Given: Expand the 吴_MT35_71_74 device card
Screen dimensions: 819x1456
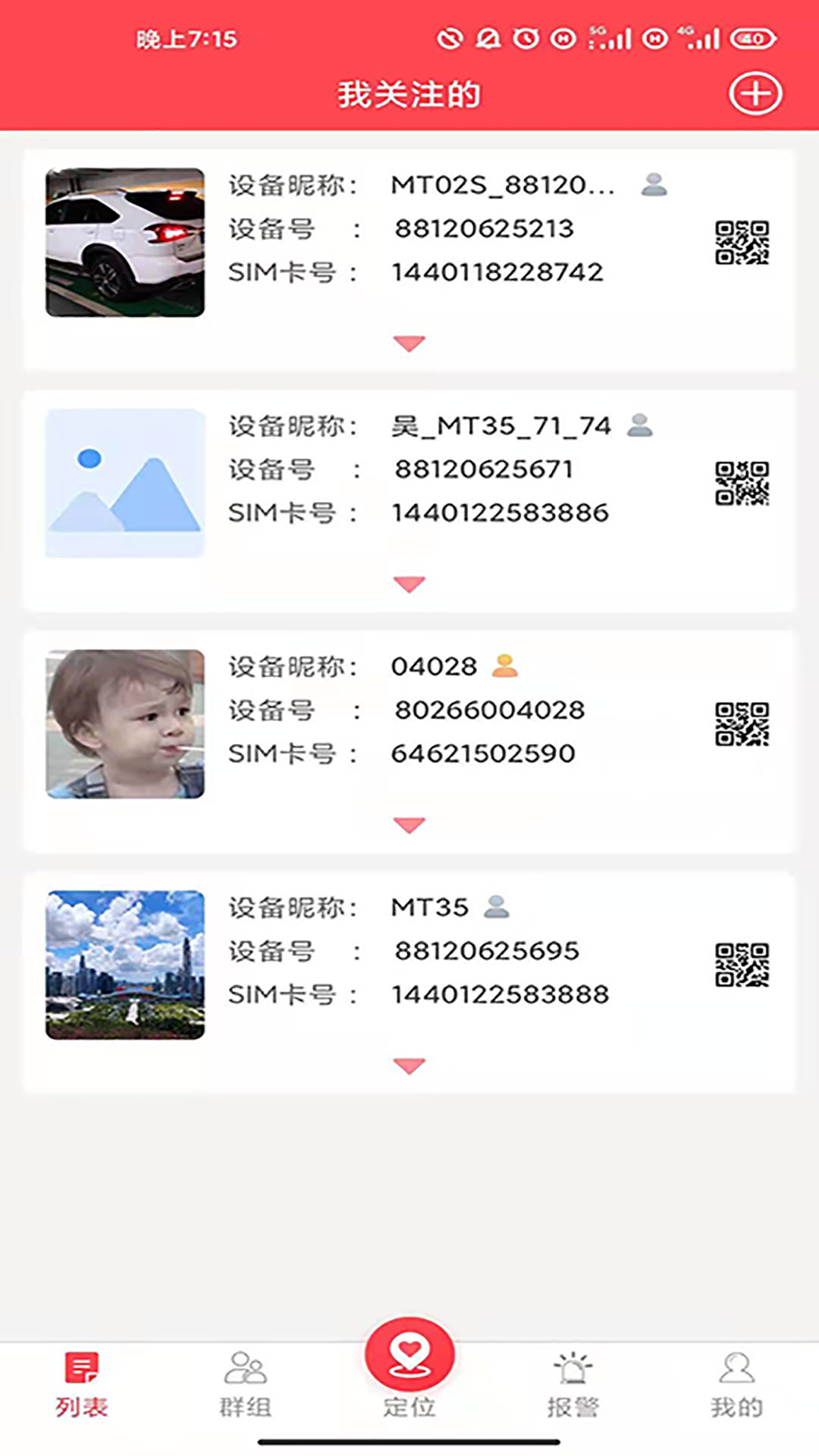Looking at the screenshot, I should pyautogui.click(x=409, y=584).
